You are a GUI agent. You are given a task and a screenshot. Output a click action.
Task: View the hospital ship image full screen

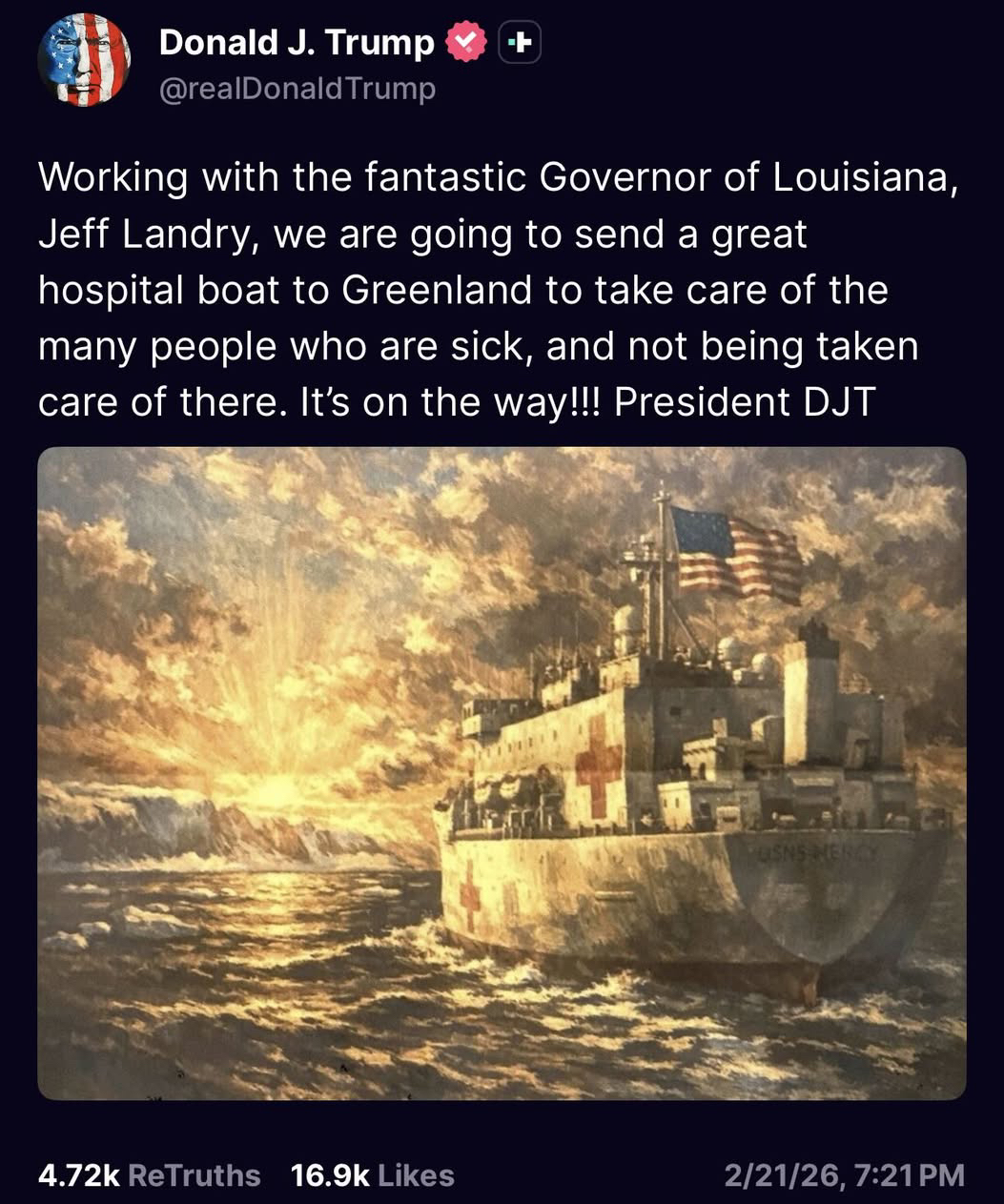[502, 773]
